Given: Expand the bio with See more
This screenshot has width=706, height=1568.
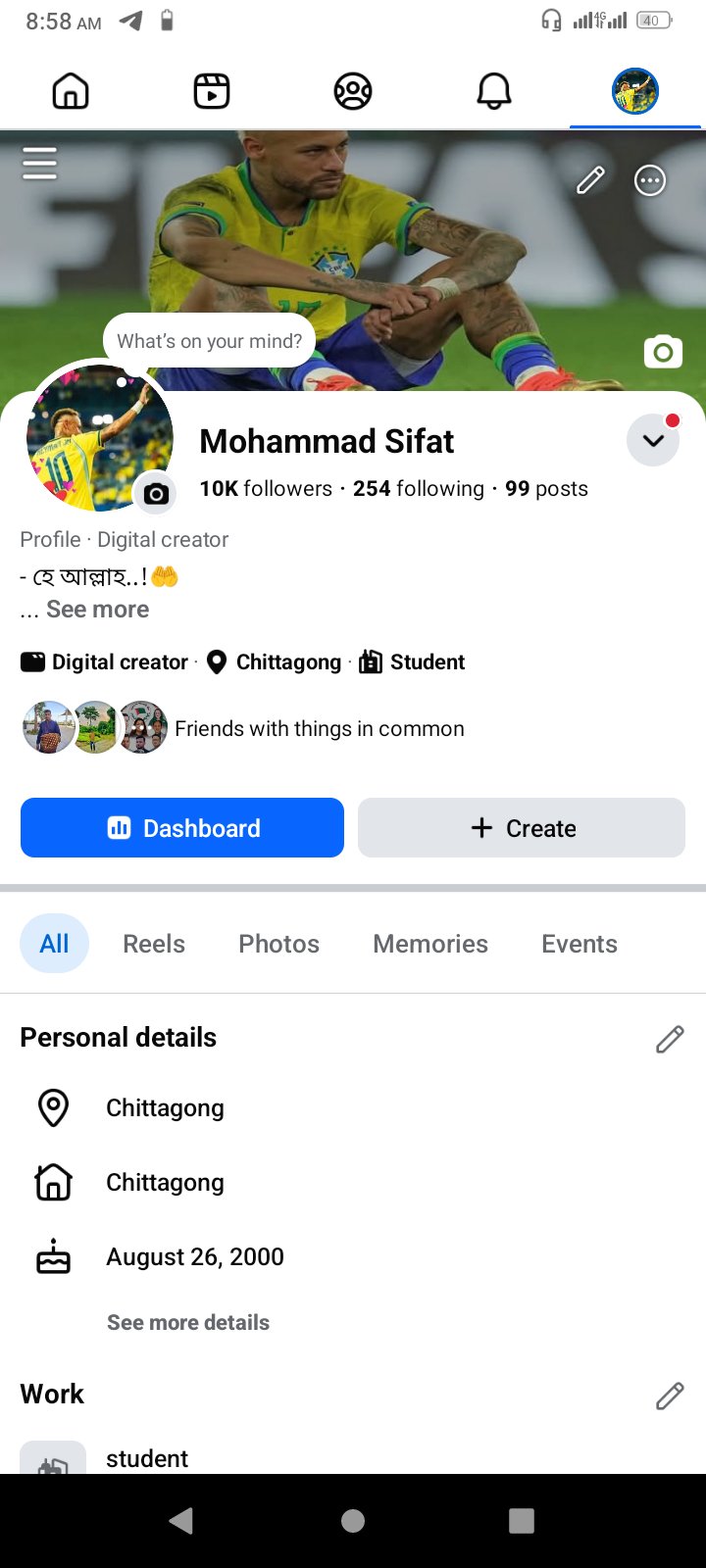Looking at the screenshot, I should click(x=97, y=610).
